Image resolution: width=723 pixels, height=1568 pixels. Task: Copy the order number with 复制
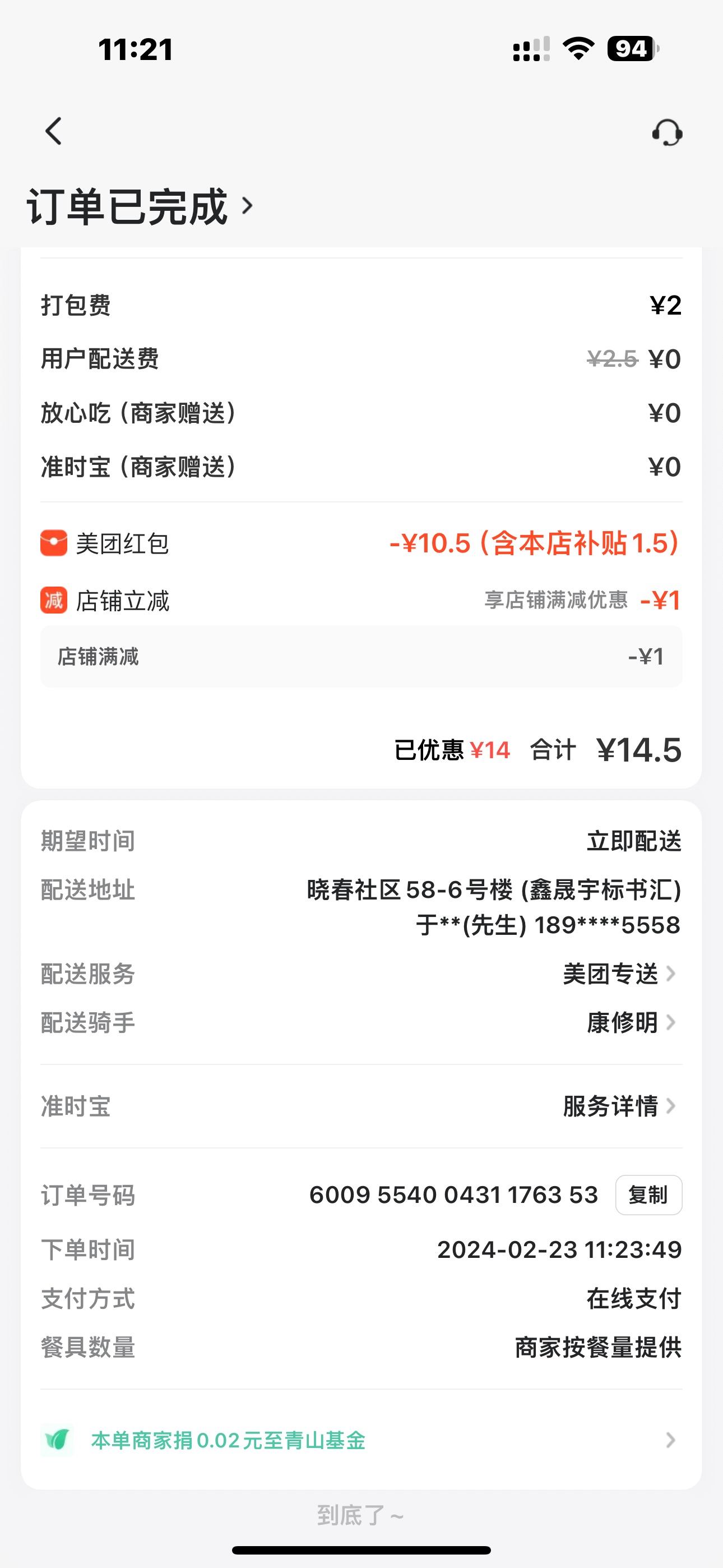(x=648, y=1195)
